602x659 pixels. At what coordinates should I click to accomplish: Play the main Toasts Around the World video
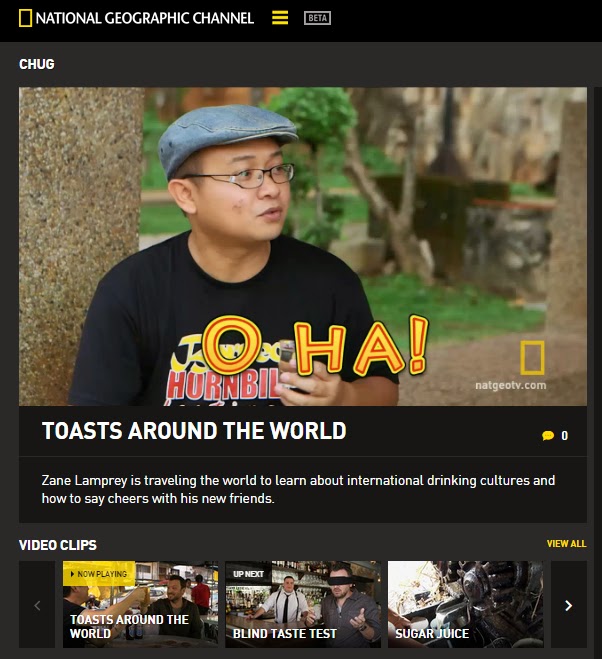tap(302, 246)
